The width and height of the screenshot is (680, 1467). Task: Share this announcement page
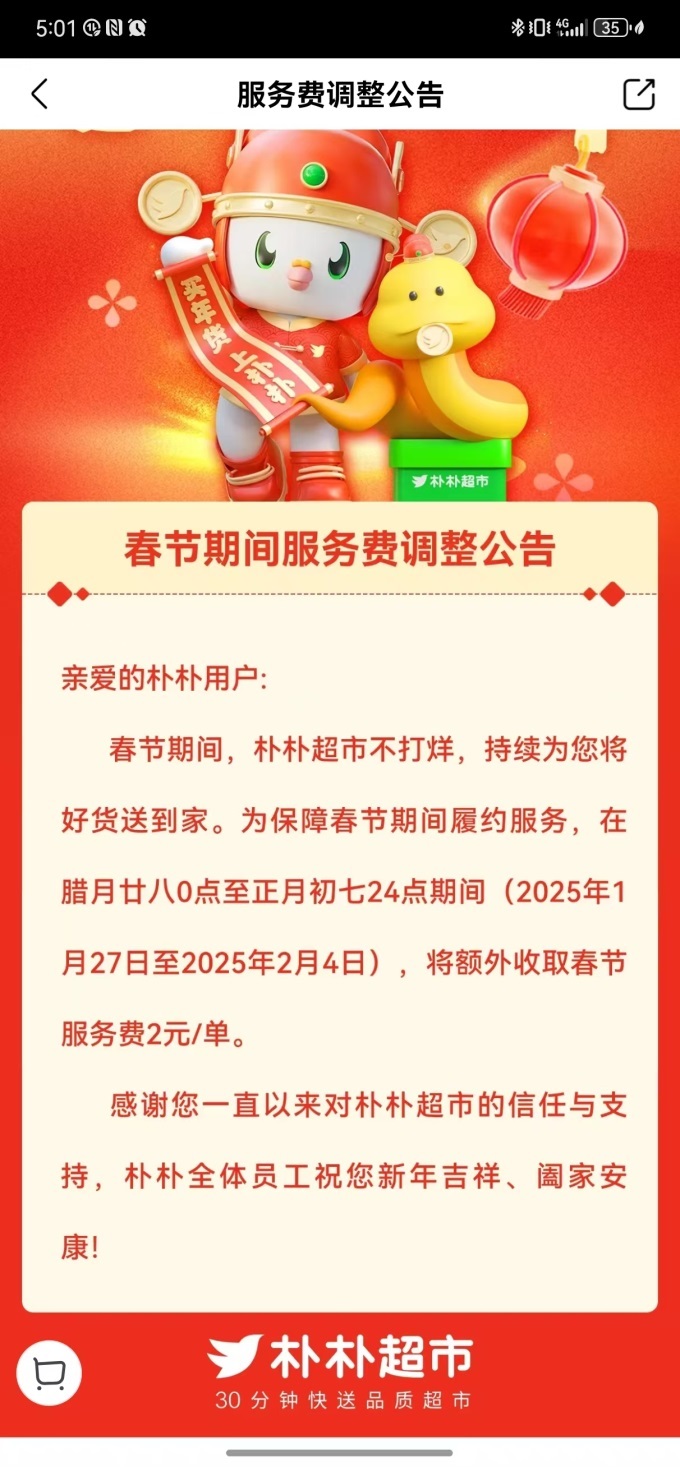638,94
